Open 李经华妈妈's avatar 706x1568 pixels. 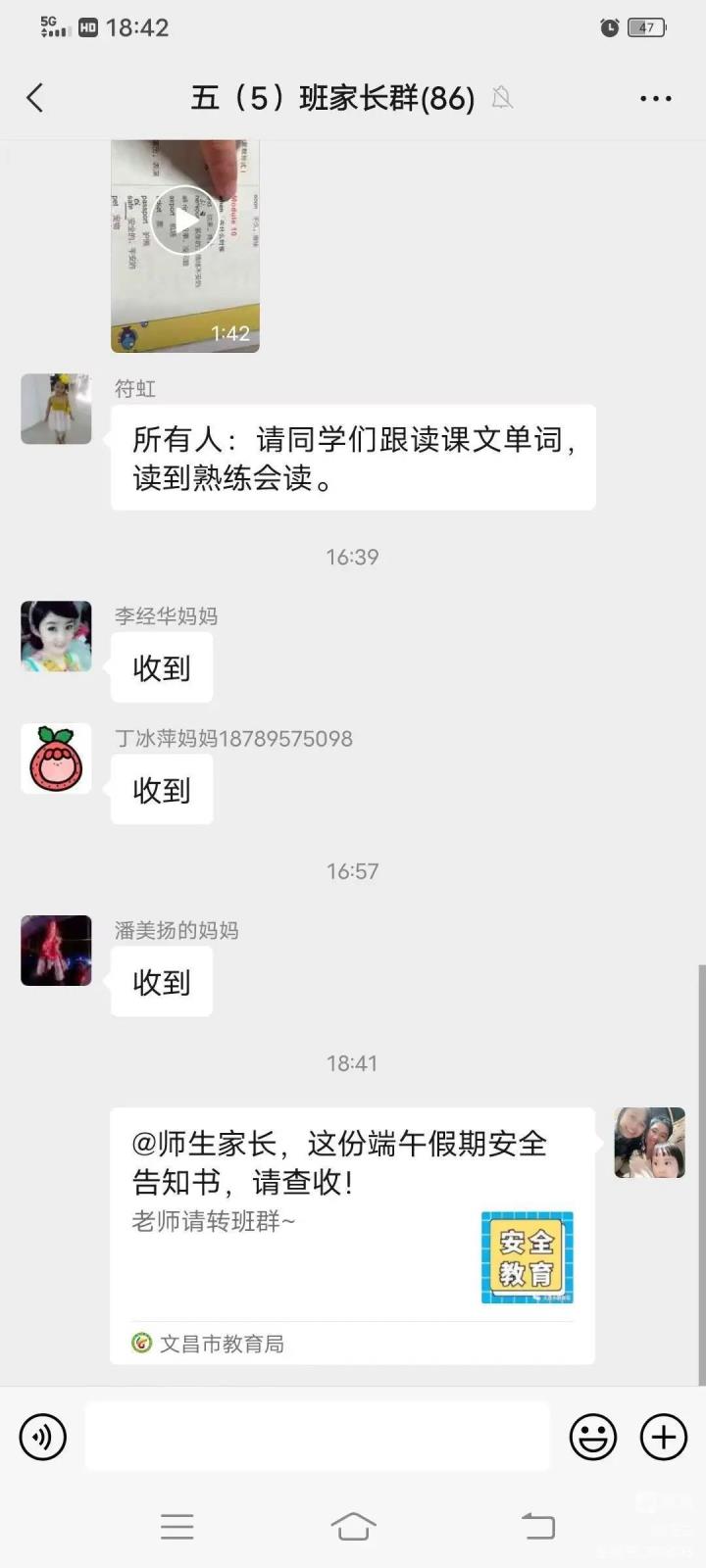click(56, 637)
